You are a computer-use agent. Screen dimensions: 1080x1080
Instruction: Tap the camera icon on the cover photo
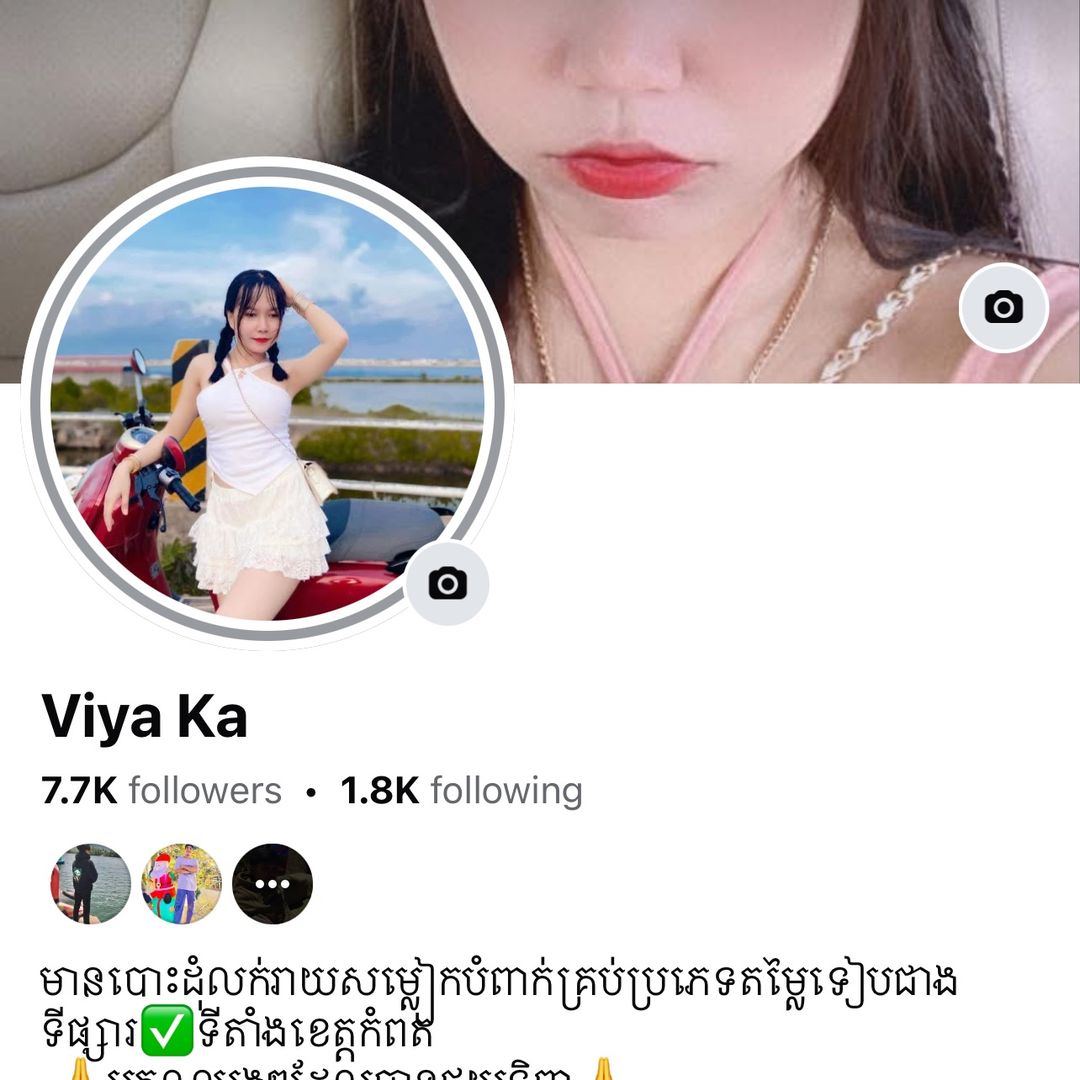pyautogui.click(x=1003, y=307)
